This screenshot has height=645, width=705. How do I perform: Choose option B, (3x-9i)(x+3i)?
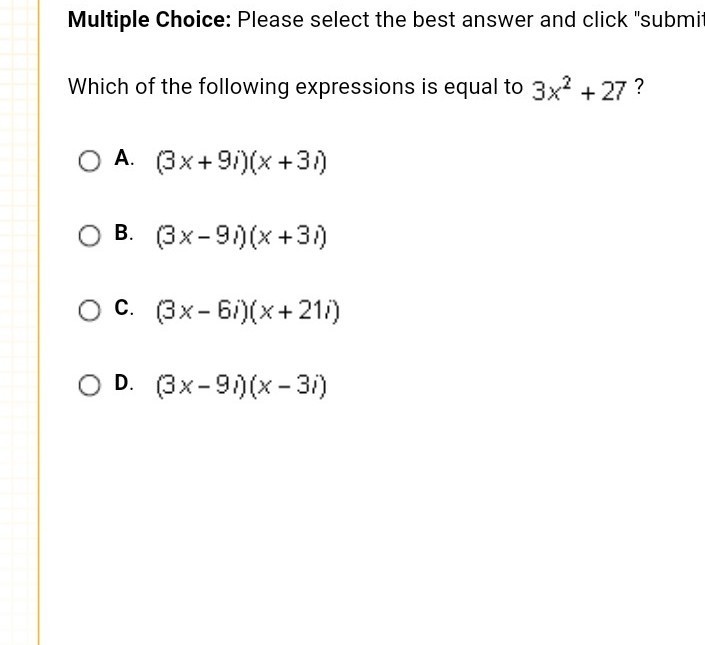pos(90,236)
